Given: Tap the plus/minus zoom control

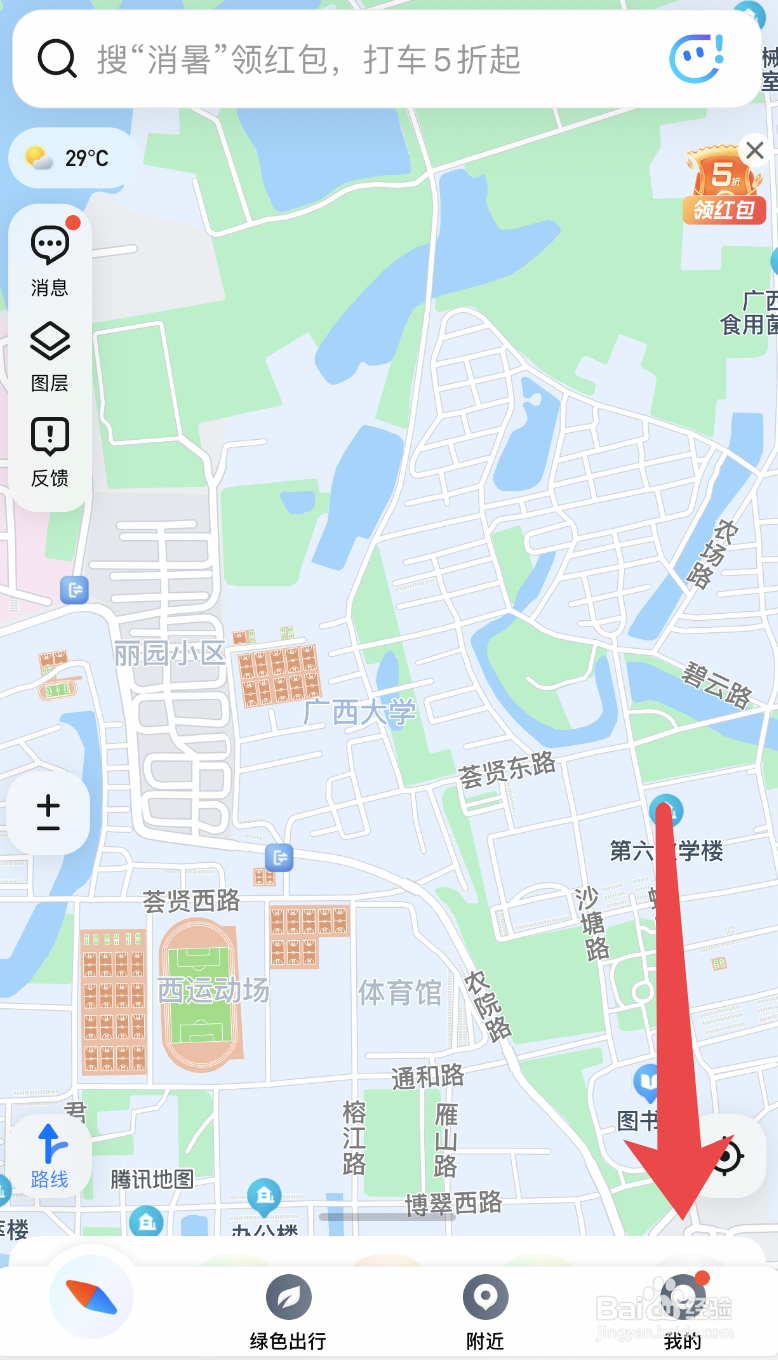Looking at the screenshot, I should (x=48, y=813).
